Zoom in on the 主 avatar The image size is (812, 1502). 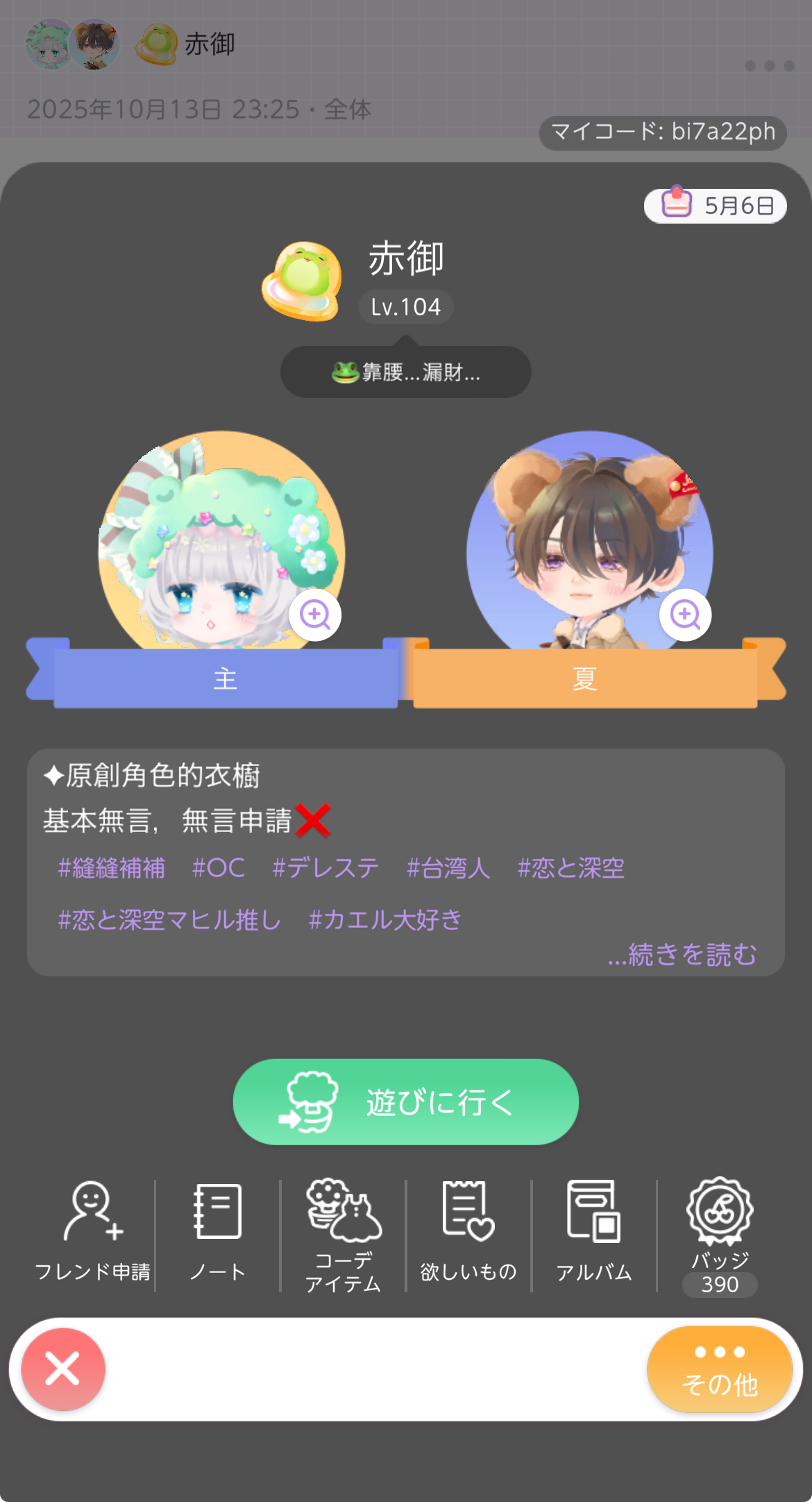[315, 615]
